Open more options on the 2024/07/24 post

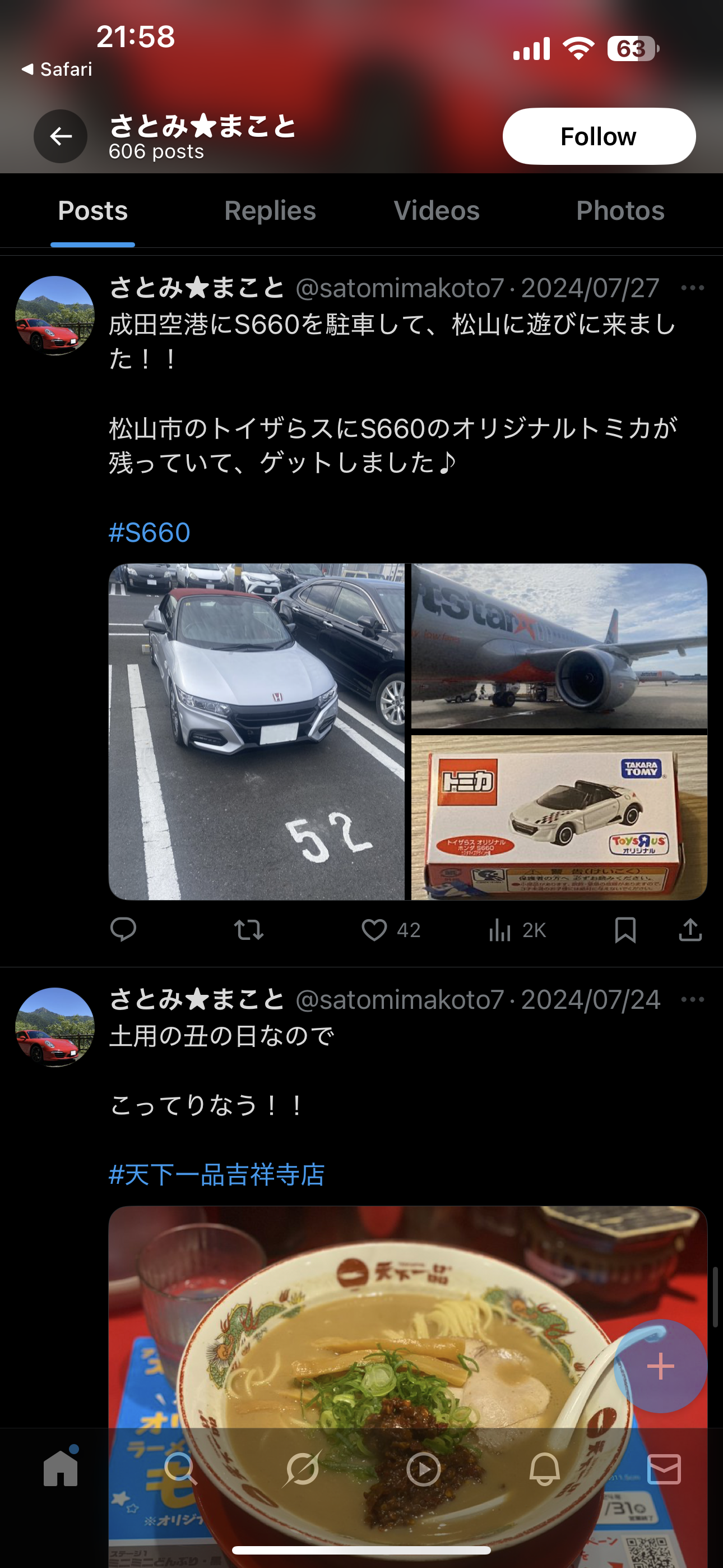click(693, 999)
